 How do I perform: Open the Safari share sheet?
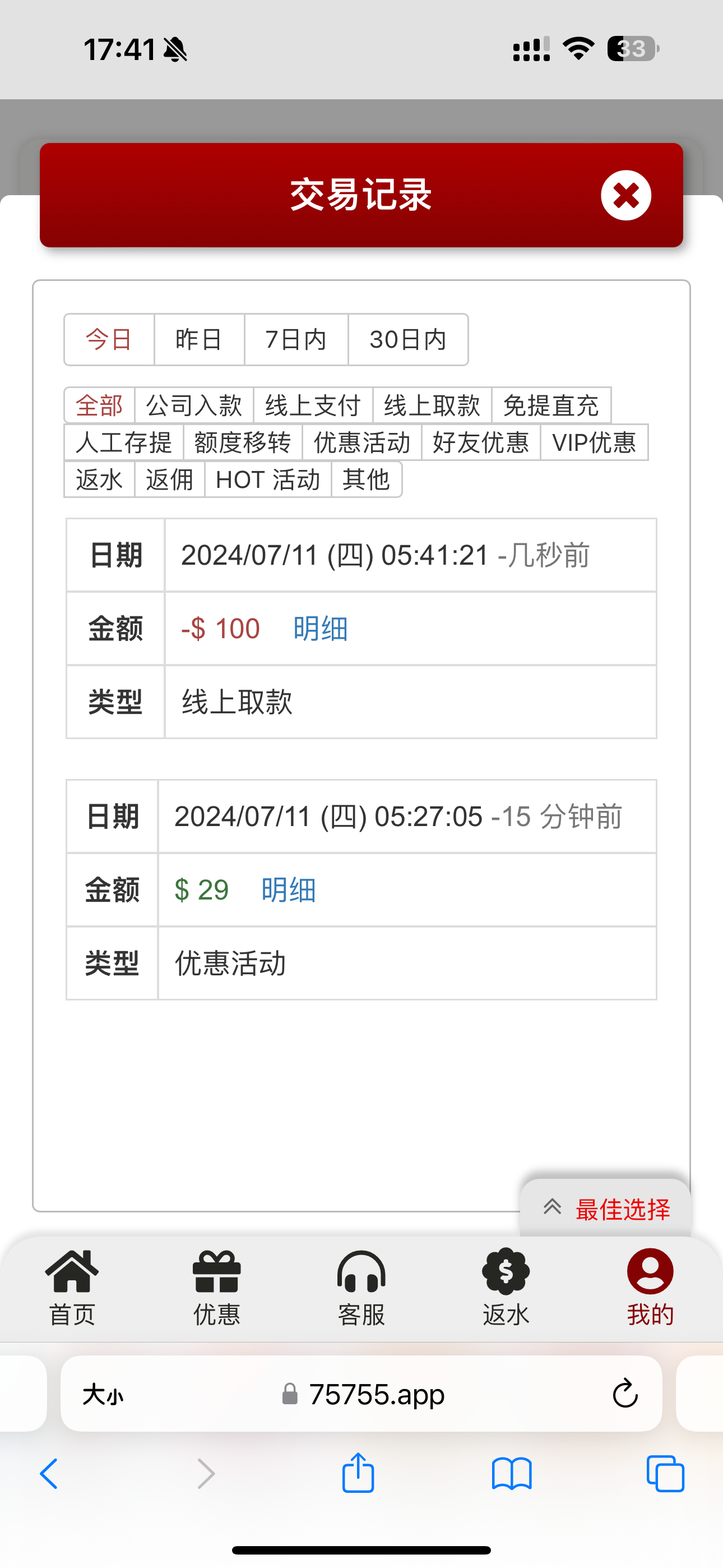click(x=358, y=1473)
